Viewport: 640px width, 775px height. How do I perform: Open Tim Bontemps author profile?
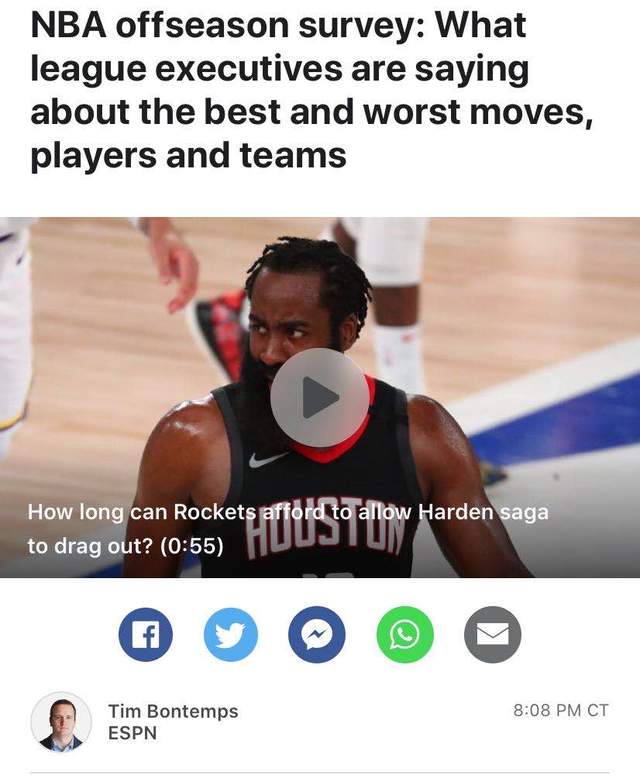pos(173,712)
